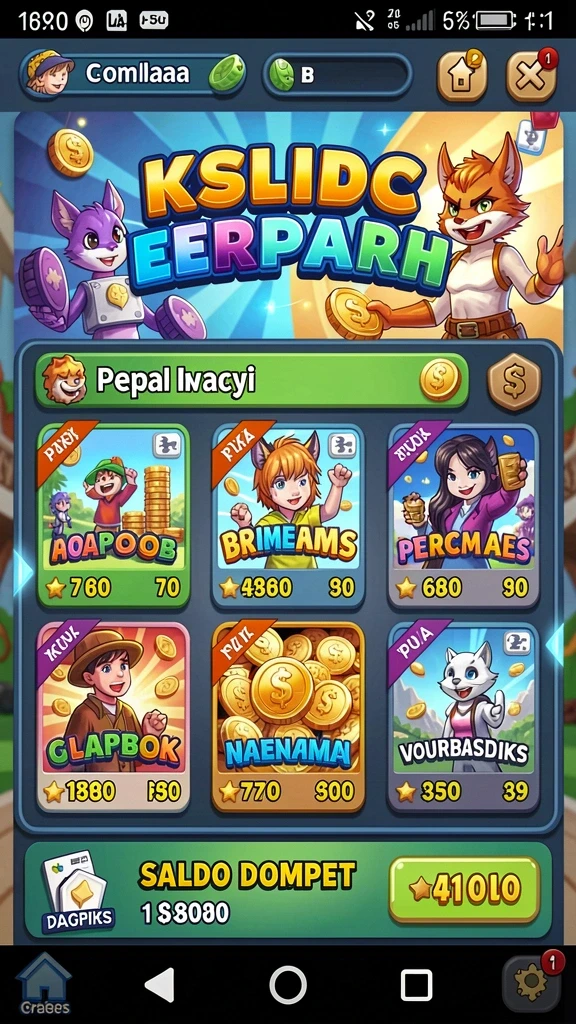Tap the hexagonal dollar coin button
The height and width of the screenshot is (1024, 576).
514,381
